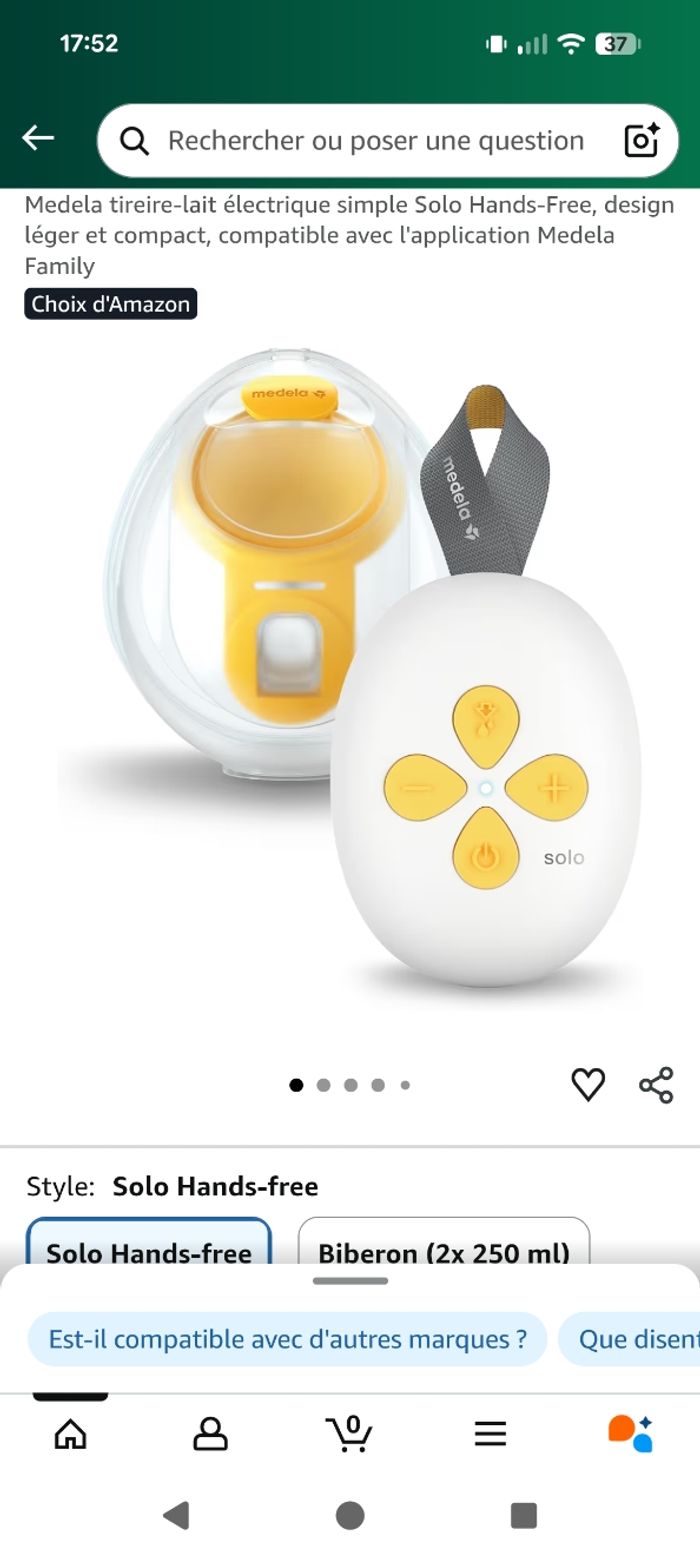Screen dimensions: 700x1556
Task: Open the hamburger menu tab
Action: coord(490,1435)
